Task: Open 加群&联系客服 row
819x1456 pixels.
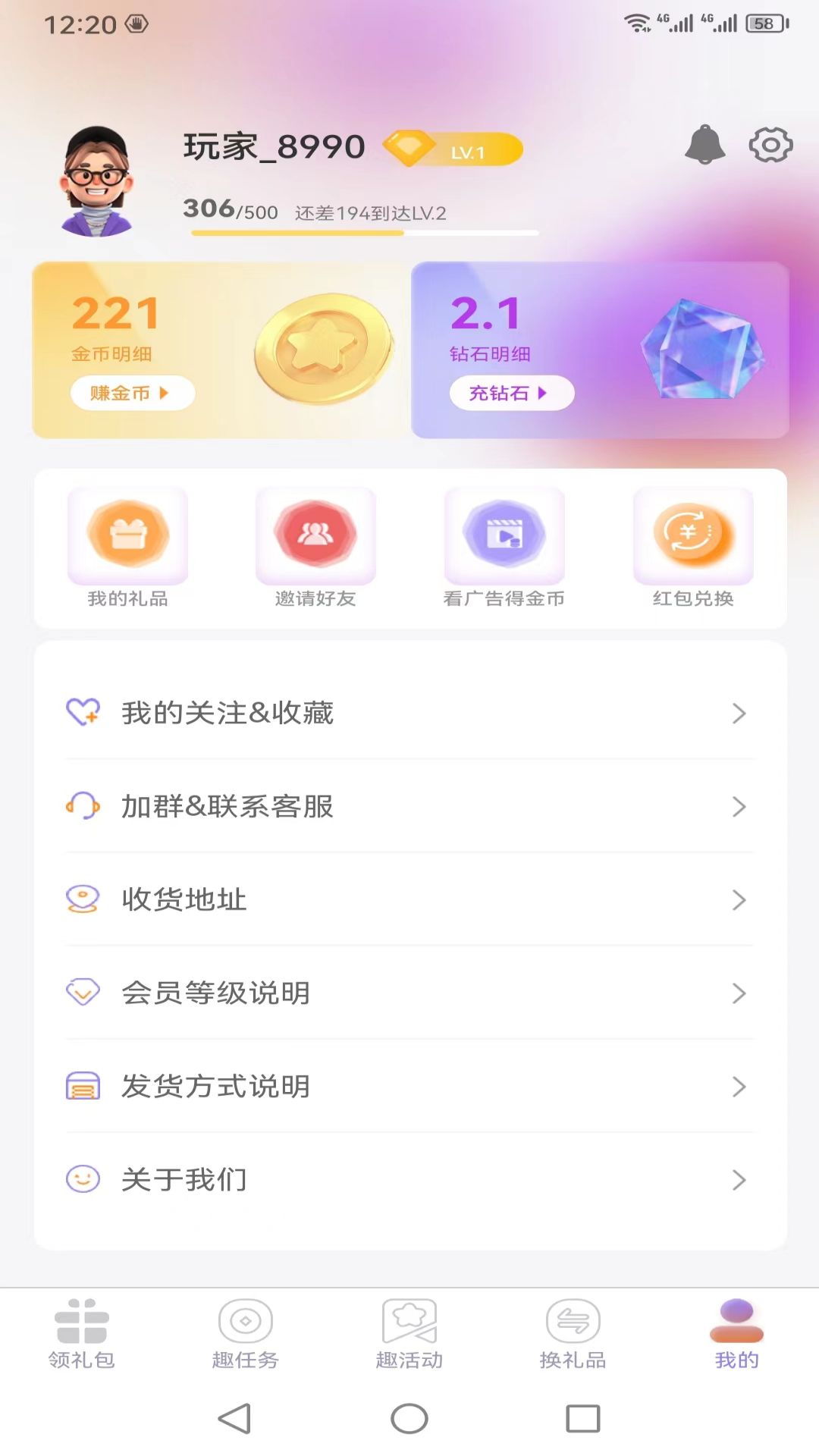Action: (409, 806)
